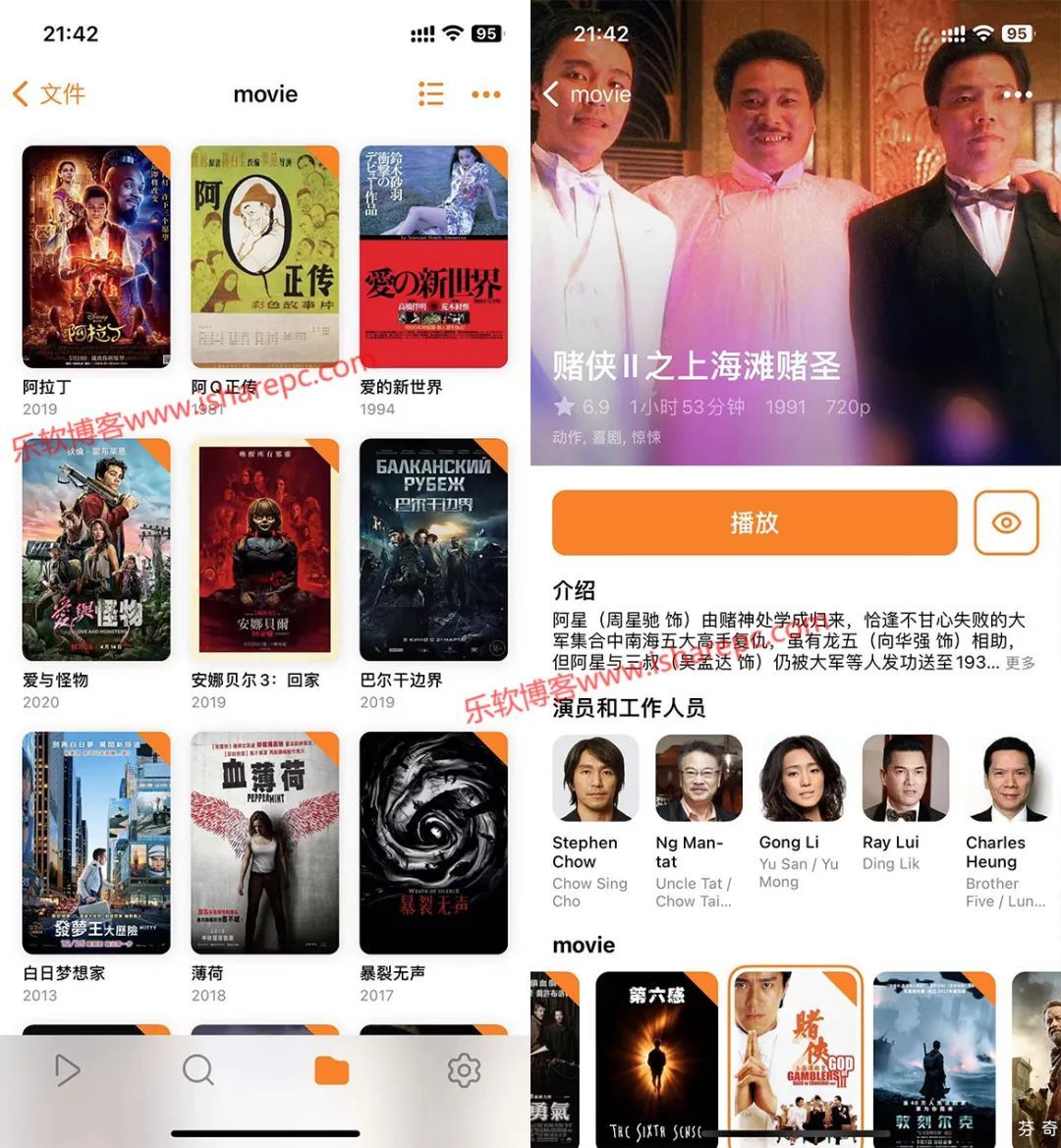View details for 安娜贝尔3:回家
This screenshot has width=1061, height=1148.
click(x=264, y=549)
